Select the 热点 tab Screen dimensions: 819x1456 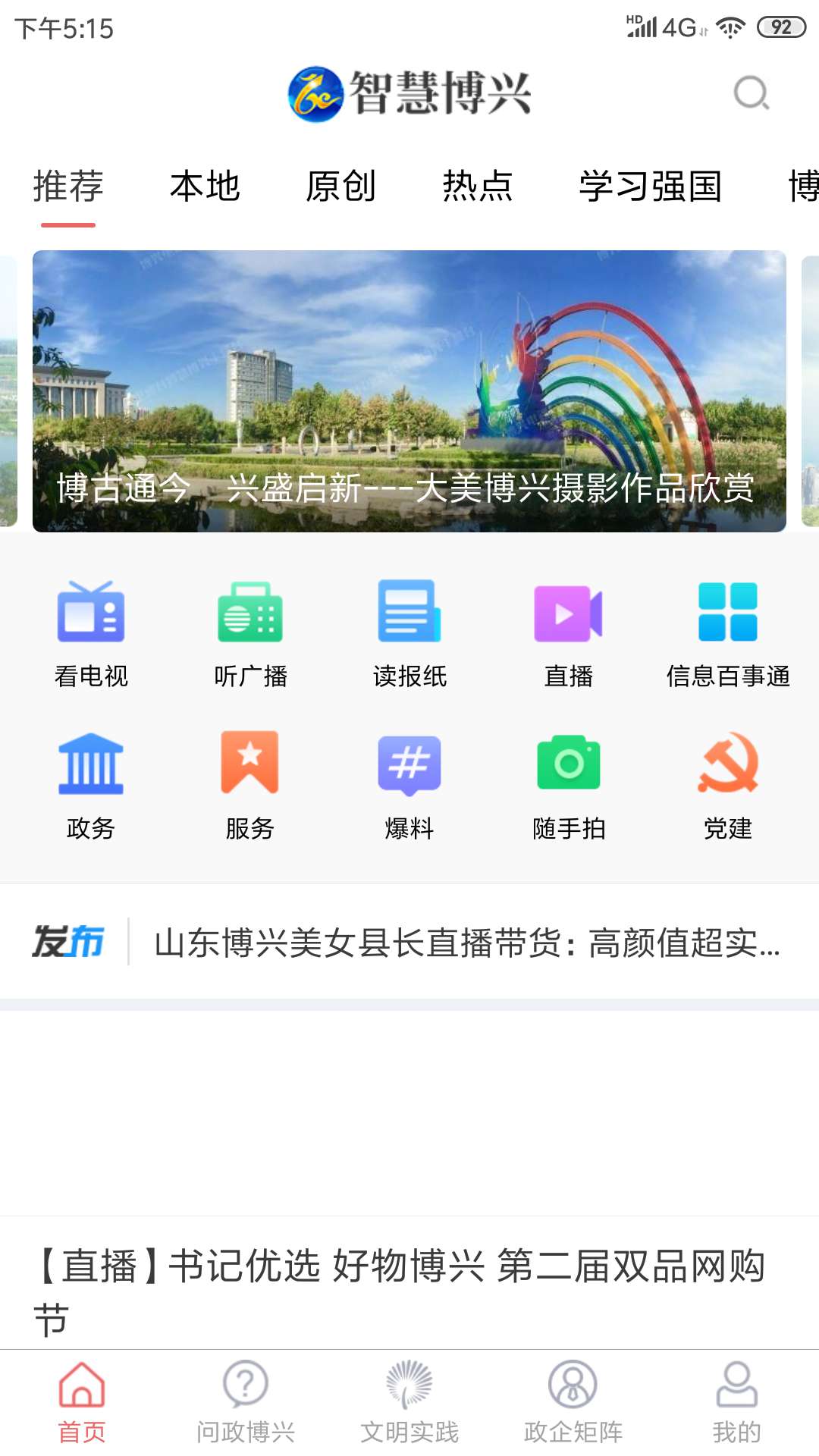(x=478, y=187)
